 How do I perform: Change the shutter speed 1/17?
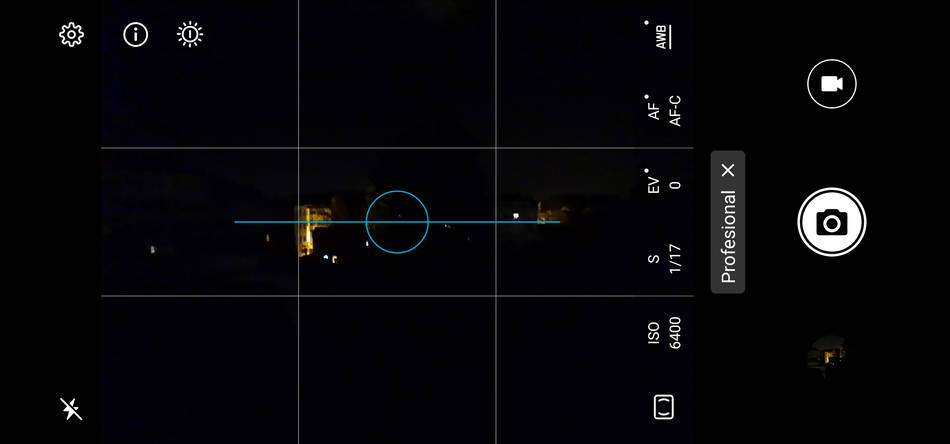[x=664, y=259]
